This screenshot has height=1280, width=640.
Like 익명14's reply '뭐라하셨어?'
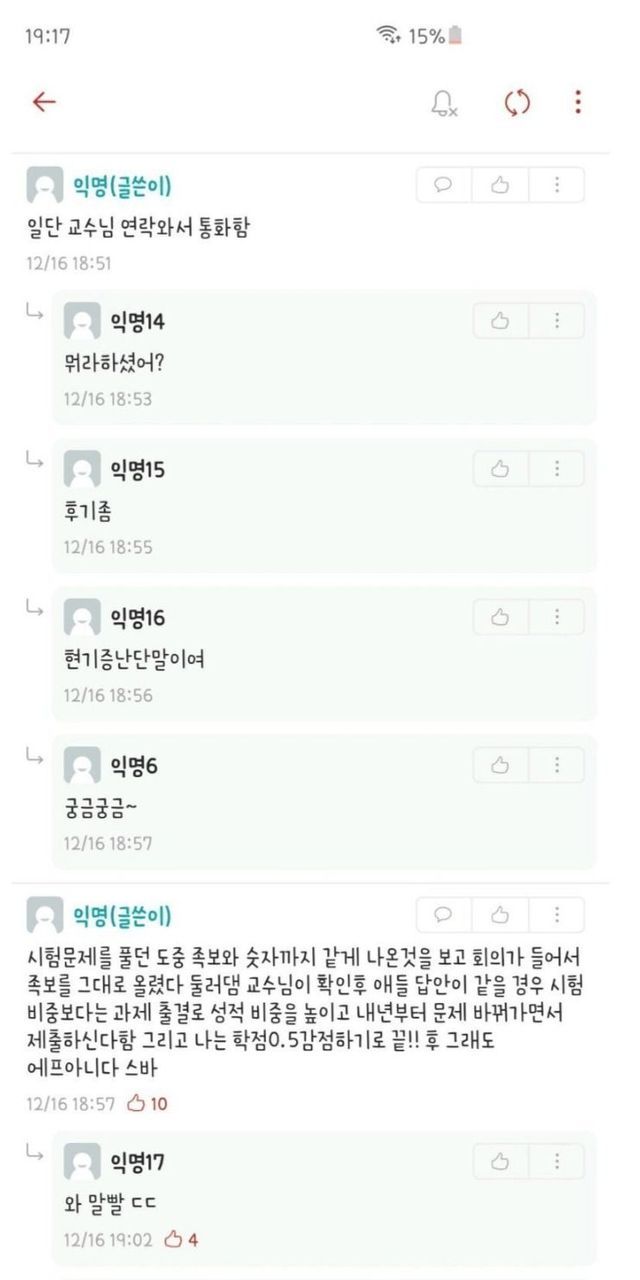click(x=500, y=321)
